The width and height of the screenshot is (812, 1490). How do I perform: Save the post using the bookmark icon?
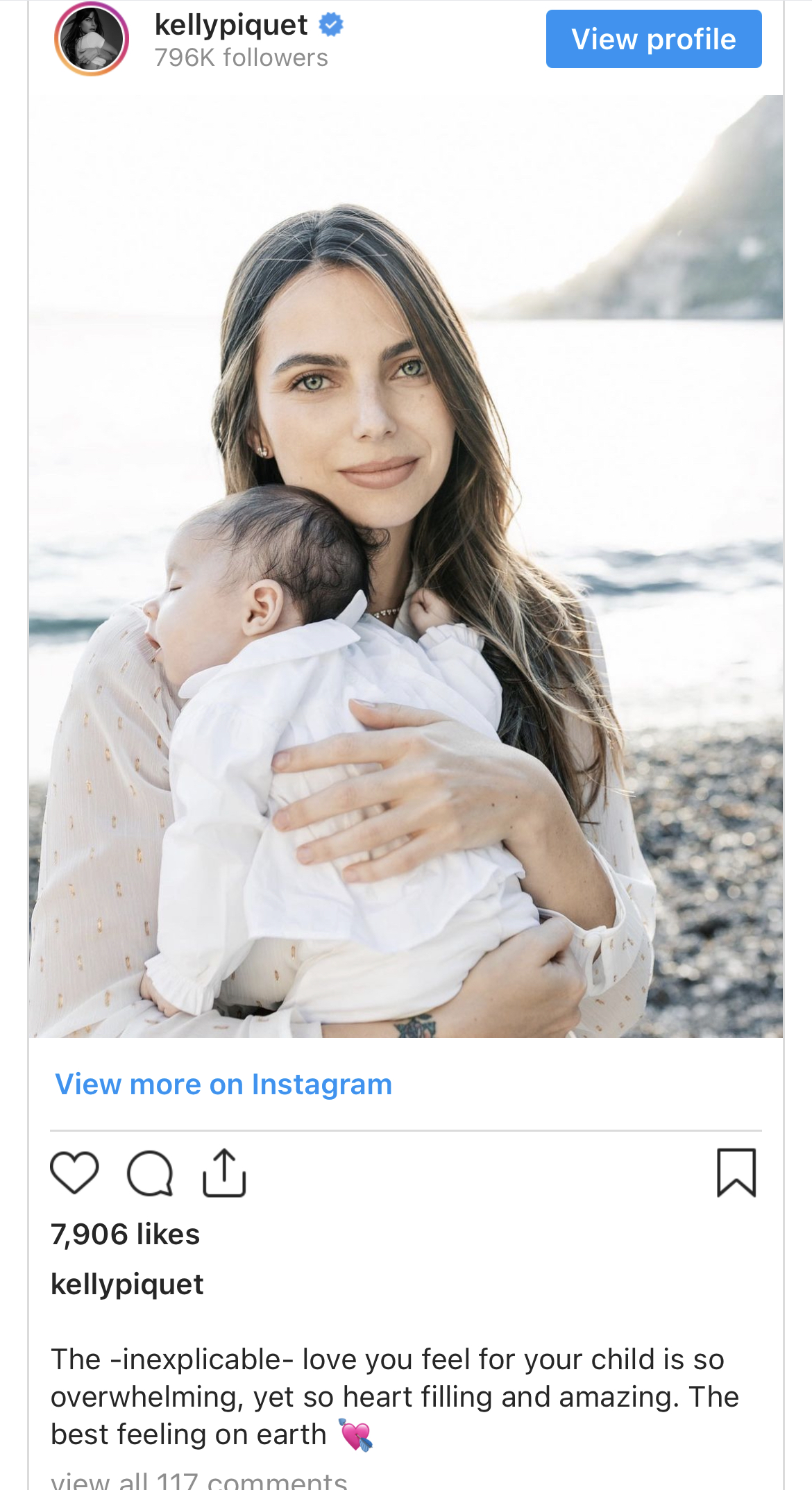[x=736, y=1173]
